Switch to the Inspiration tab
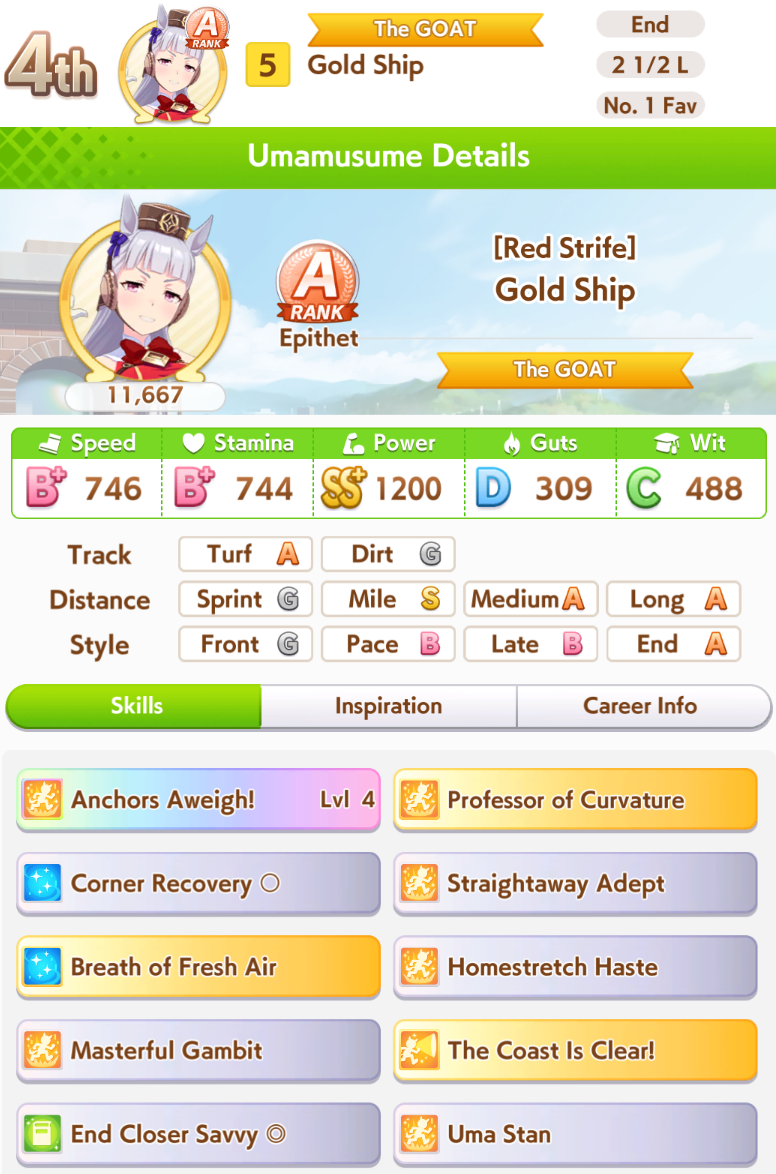776x1174 pixels. (x=388, y=706)
